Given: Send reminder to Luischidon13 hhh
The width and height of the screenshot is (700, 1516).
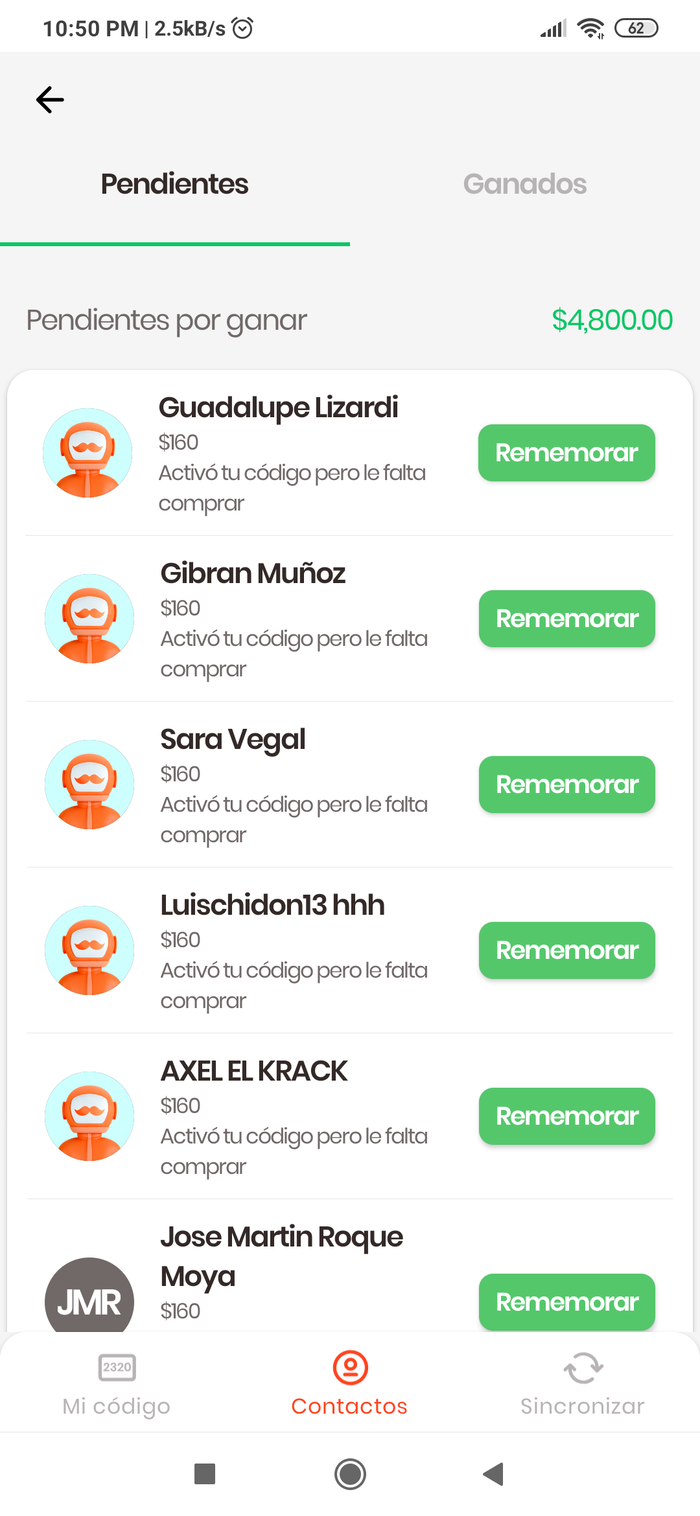Looking at the screenshot, I should pyautogui.click(x=566, y=951).
